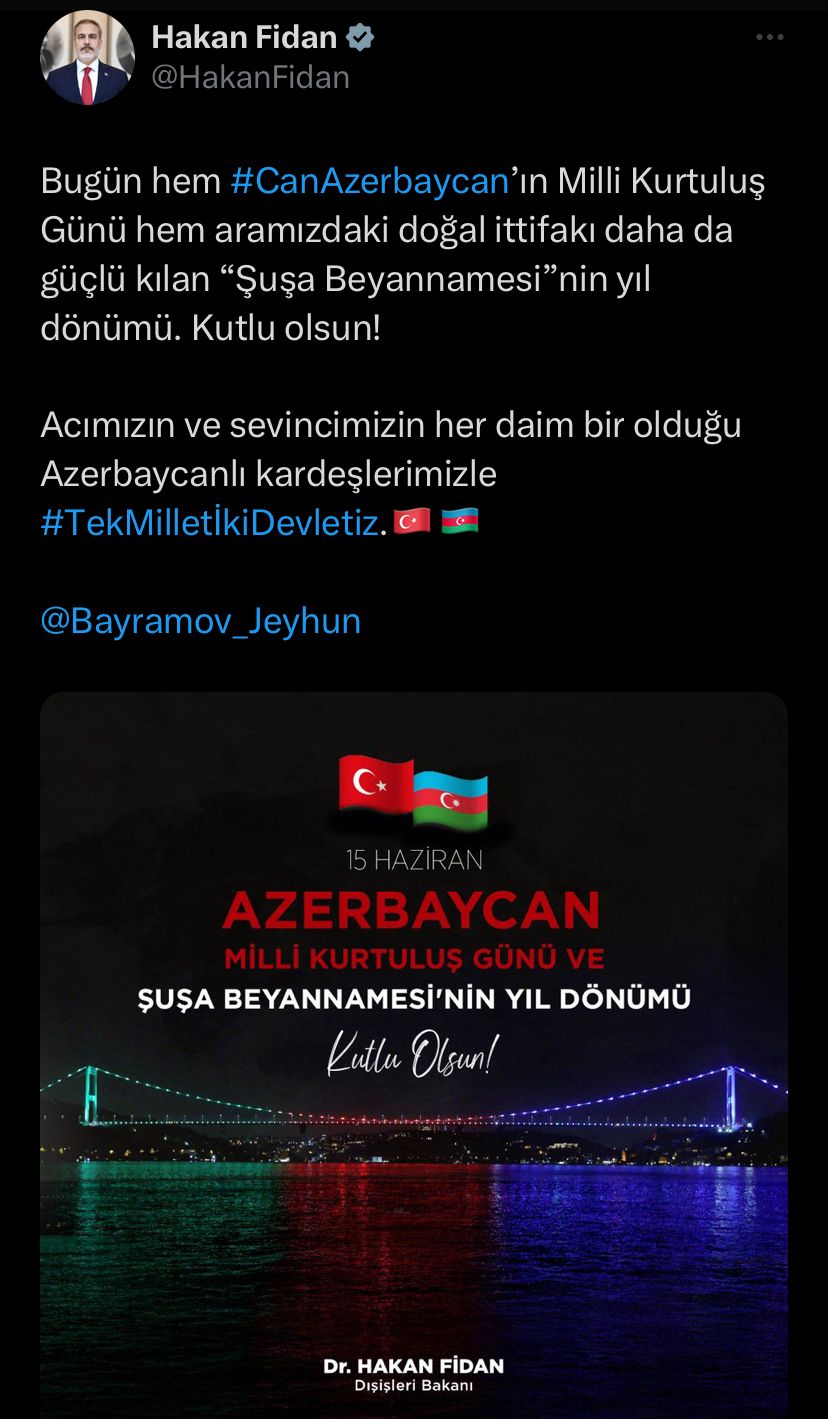View the attached Azerbaycan bridge image
Screen dimensions: 828x1419
point(414,1050)
